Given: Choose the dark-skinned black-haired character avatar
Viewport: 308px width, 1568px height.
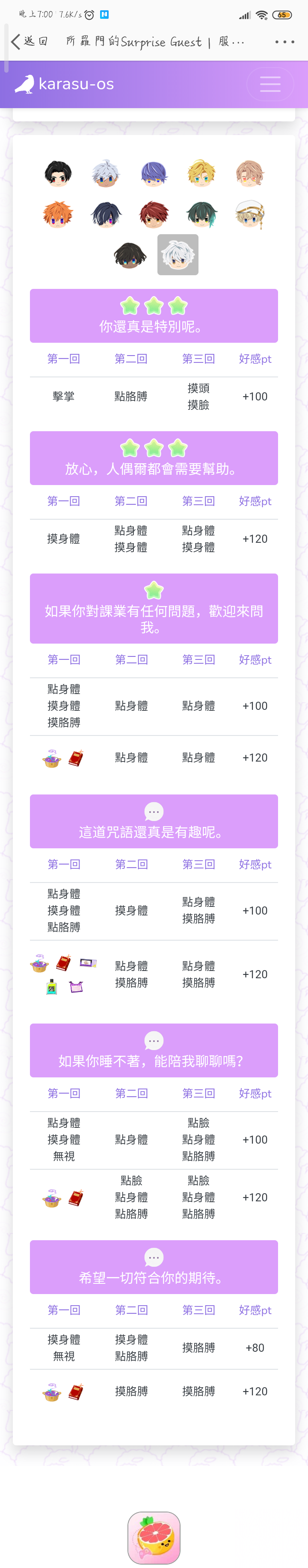Looking at the screenshot, I should point(130,255).
